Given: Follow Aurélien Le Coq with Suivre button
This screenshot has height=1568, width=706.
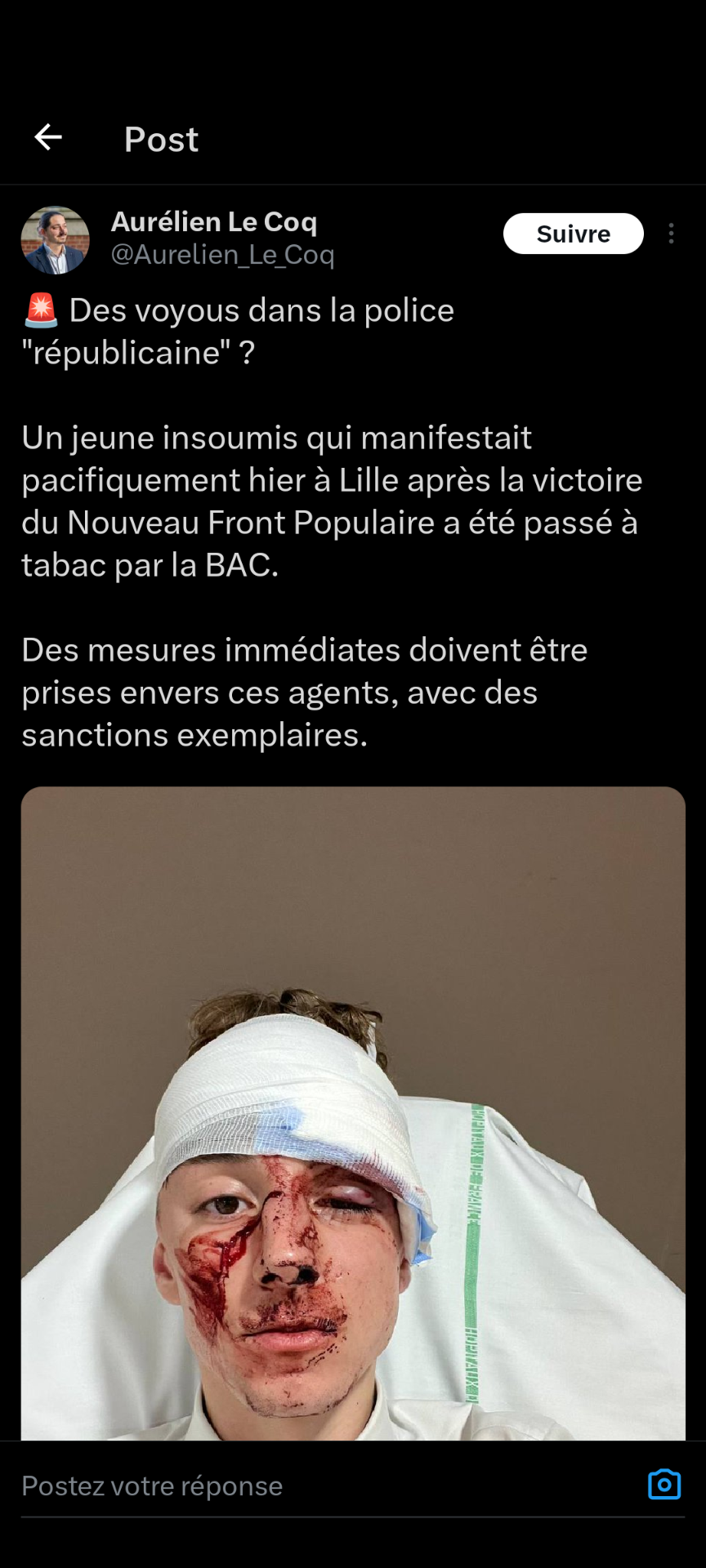Looking at the screenshot, I should click(x=573, y=234).
